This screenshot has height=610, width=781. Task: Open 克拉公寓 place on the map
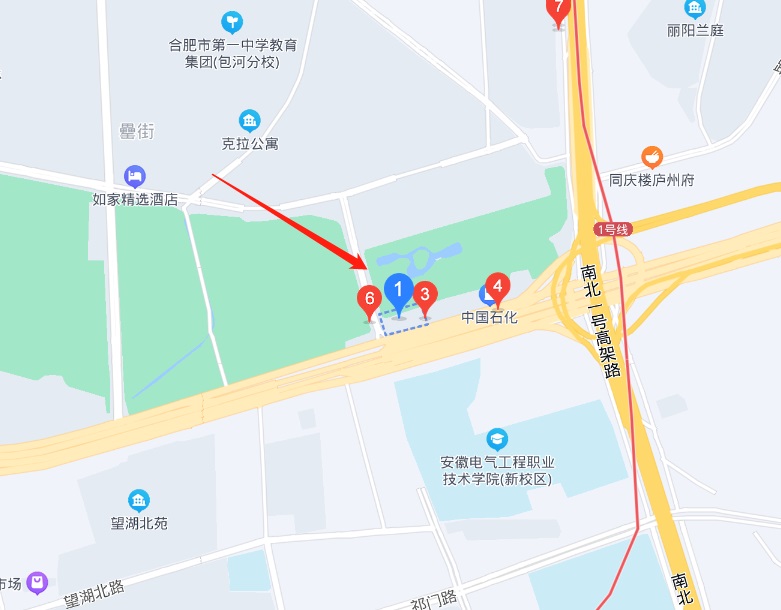point(249,121)
